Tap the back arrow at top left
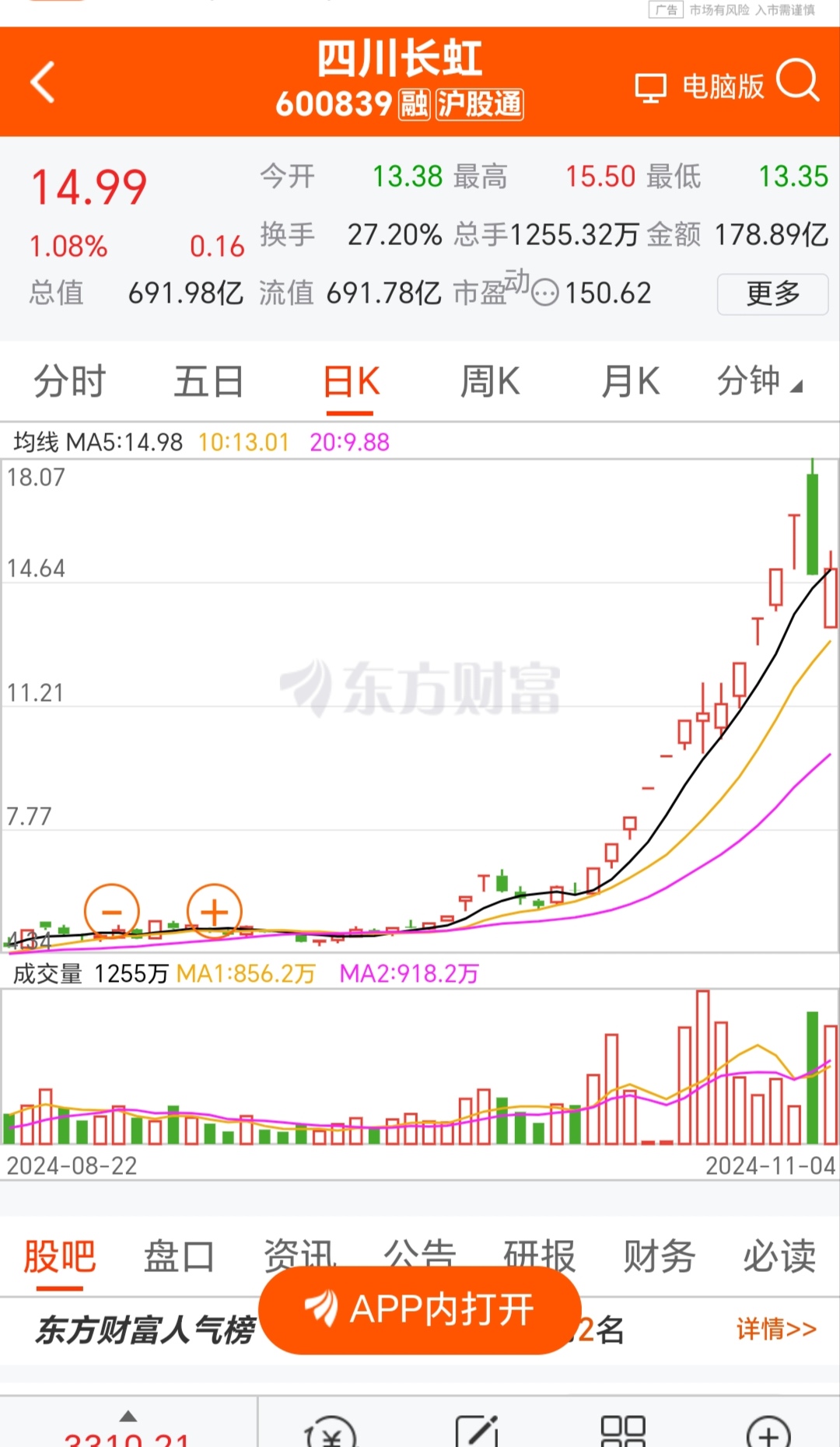840x1447 pixels. point(43,83)
